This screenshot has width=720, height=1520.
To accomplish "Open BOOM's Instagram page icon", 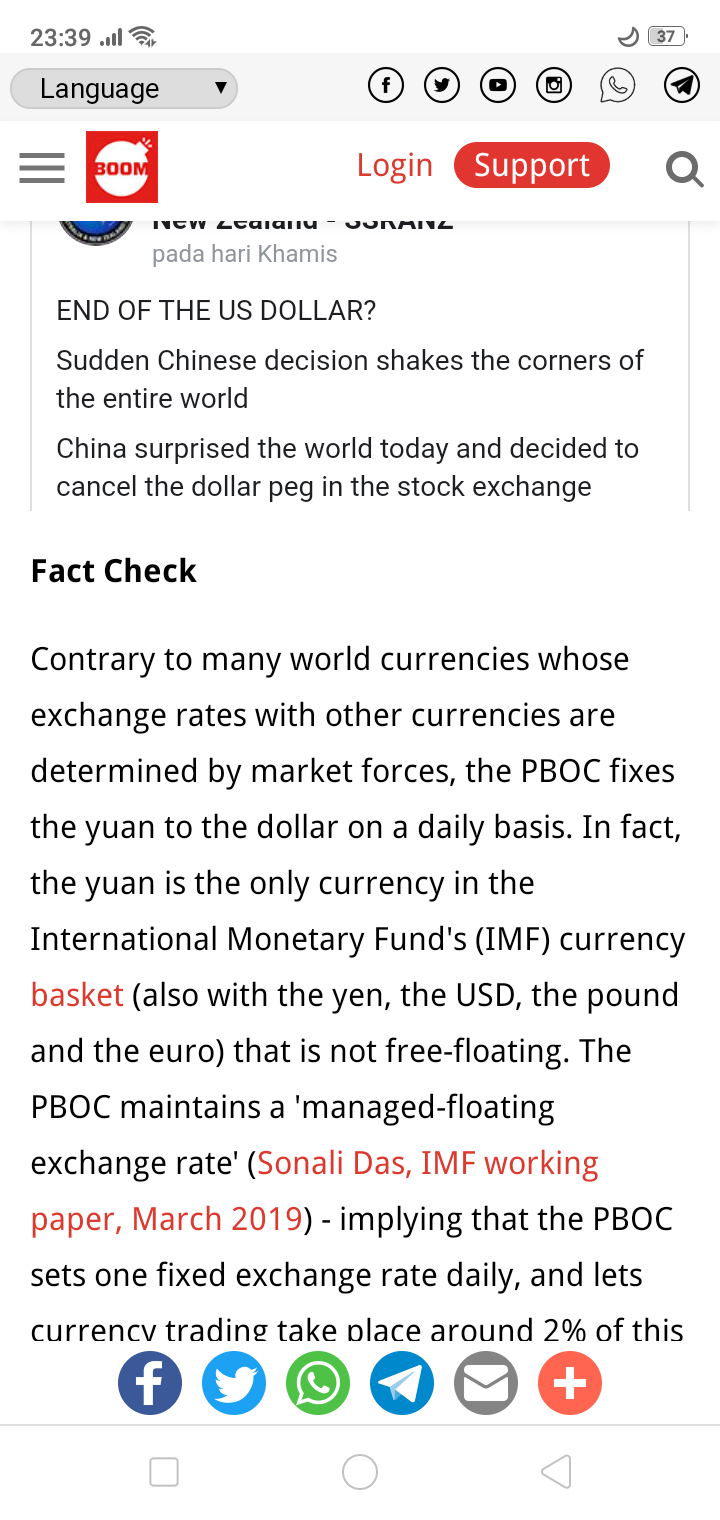I will [553, 85].
